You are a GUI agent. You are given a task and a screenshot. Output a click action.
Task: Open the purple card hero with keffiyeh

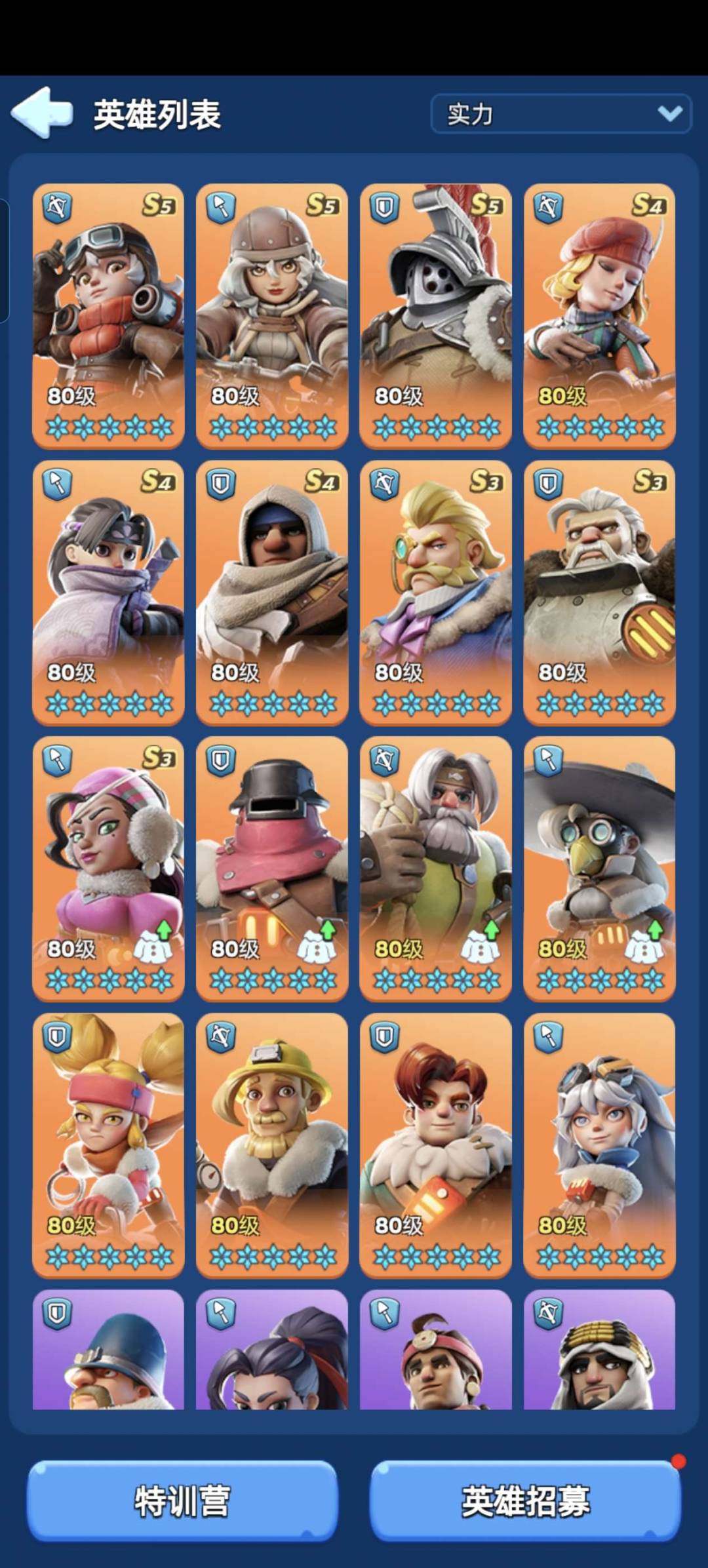coord(599,1350)
